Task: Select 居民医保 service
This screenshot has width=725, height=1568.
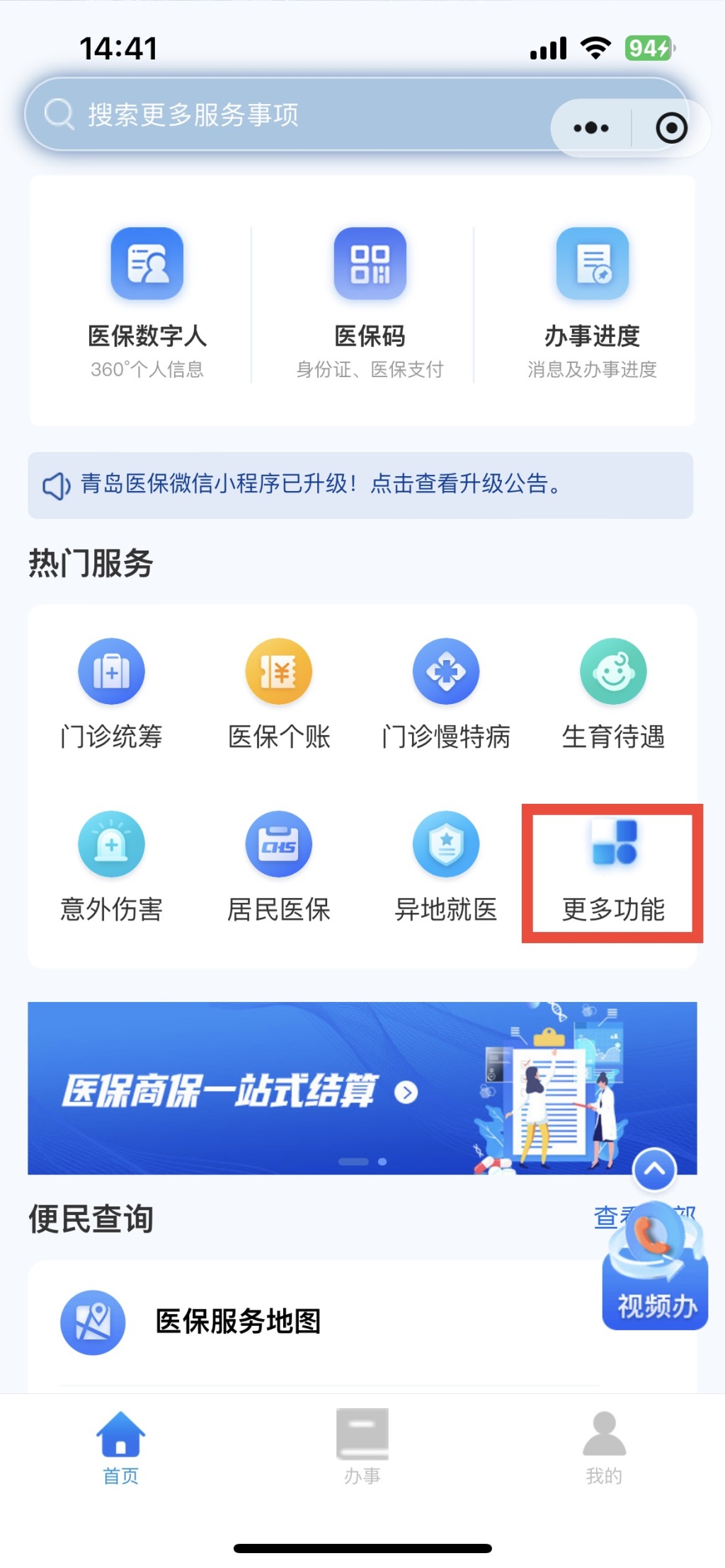Action: 278,865
